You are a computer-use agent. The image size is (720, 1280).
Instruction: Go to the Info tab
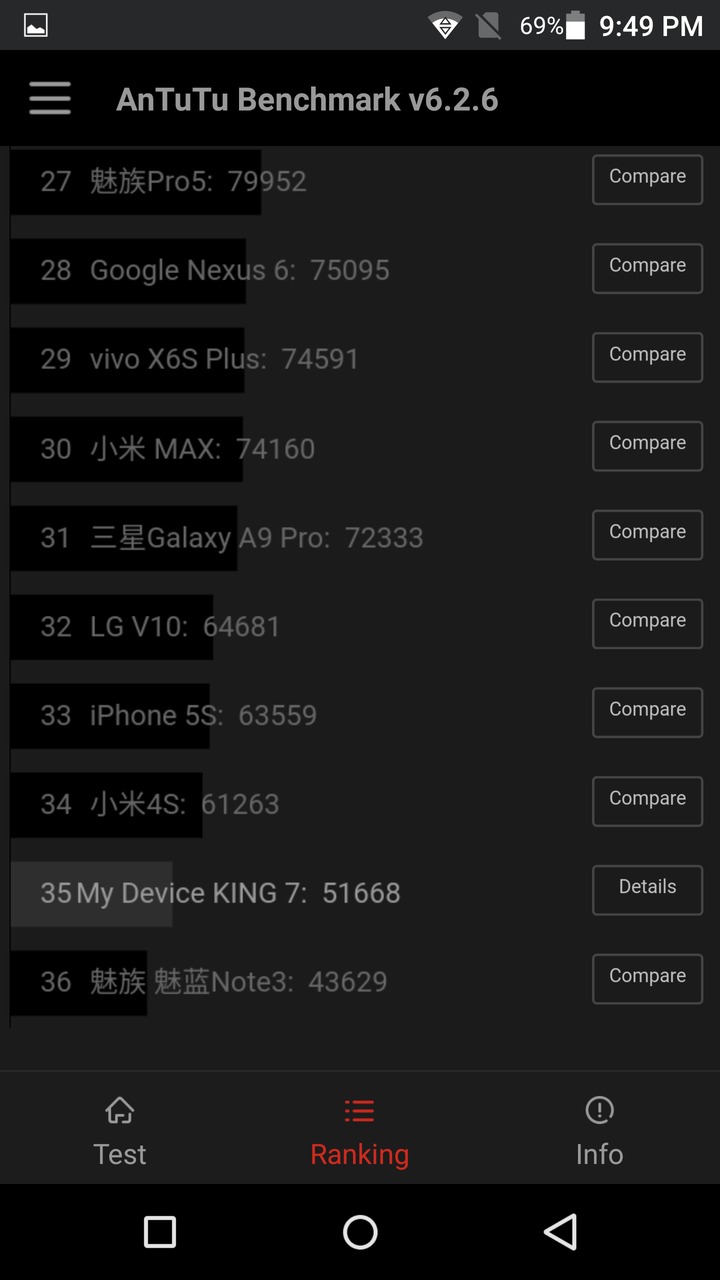click(599, 1131)
